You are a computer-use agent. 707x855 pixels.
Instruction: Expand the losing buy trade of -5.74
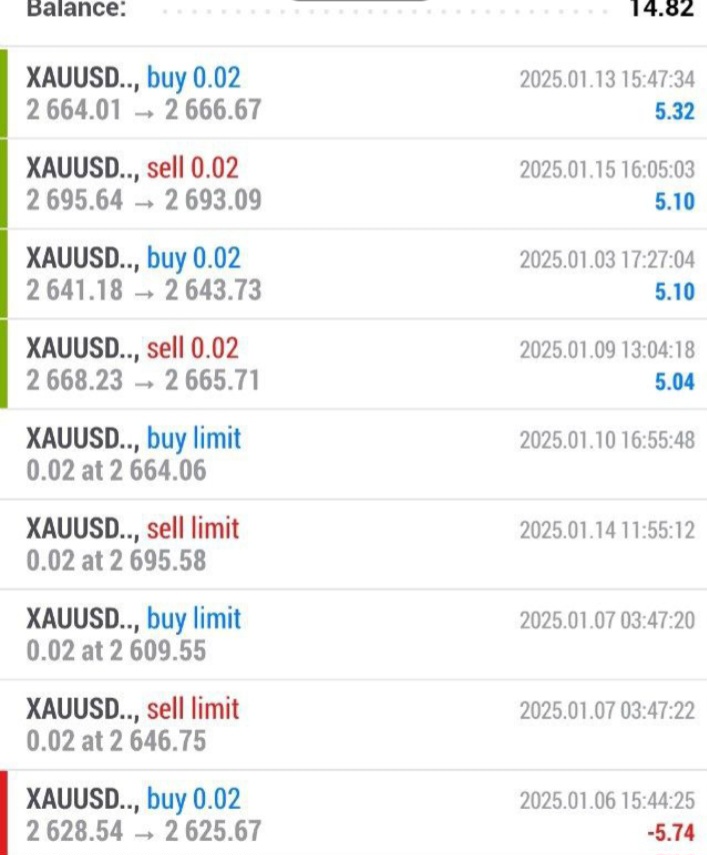(x=353, y=813)
